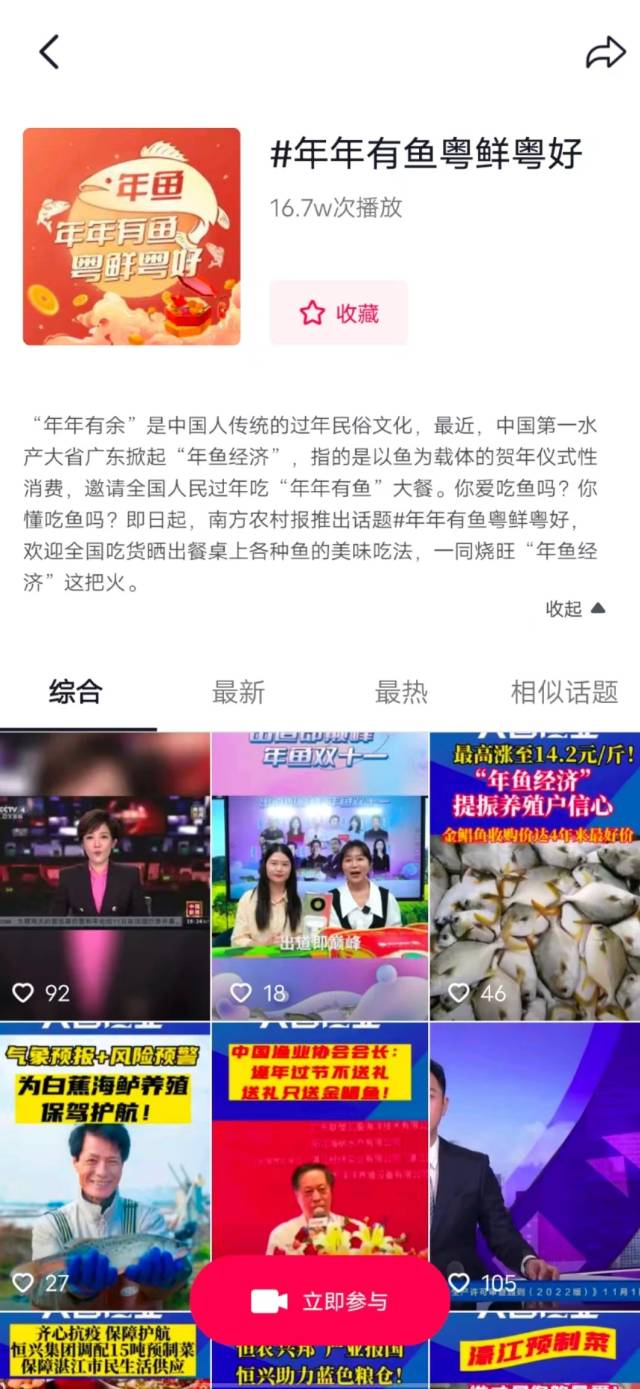Image resolution: width=640 pixels, height=1389 pixels.
Task: Switch to the 最新 tab
Action: tap(238, 692)
